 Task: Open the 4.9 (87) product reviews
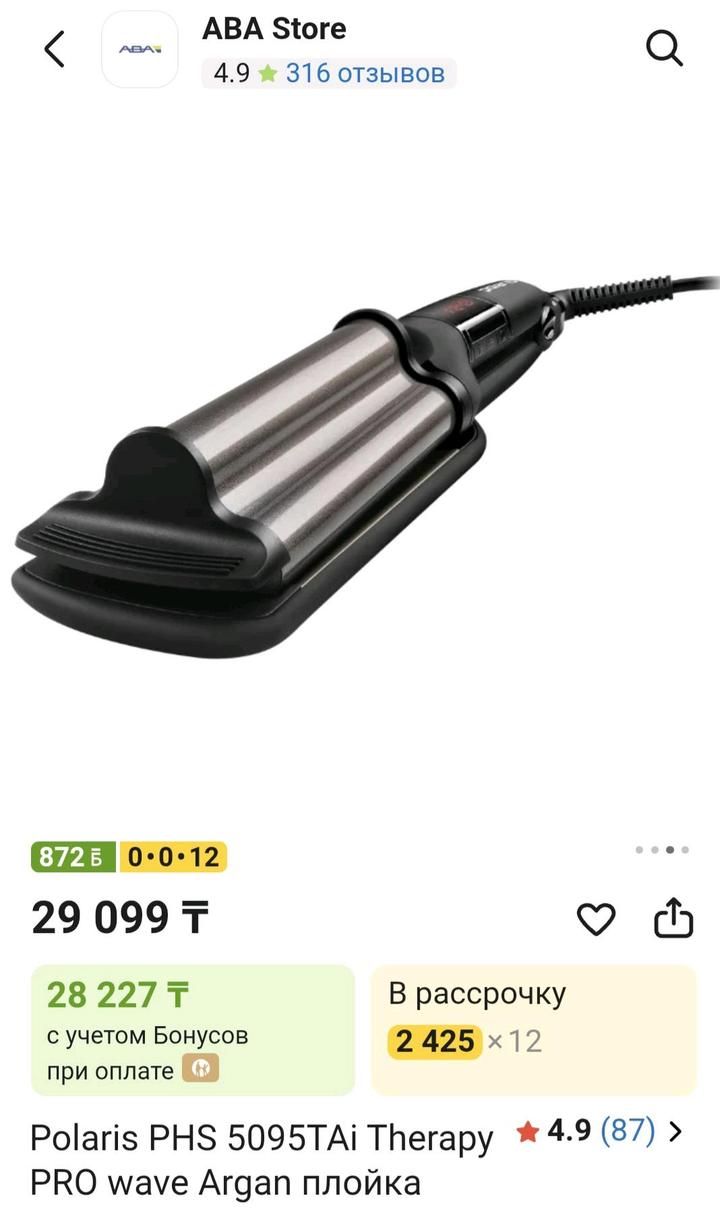599,1131
